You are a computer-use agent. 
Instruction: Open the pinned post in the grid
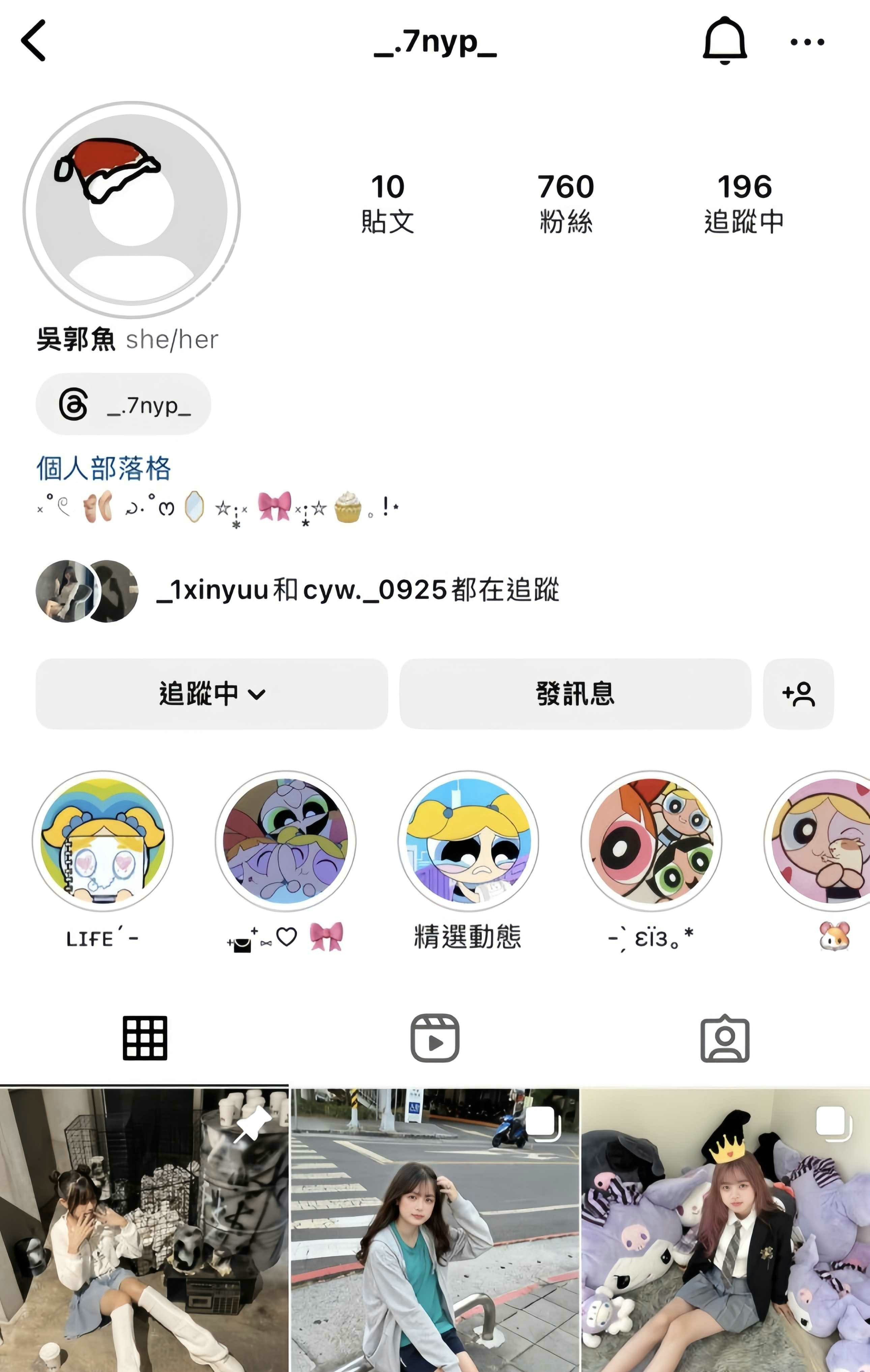pyautogui.click(x=144, y=1231)
